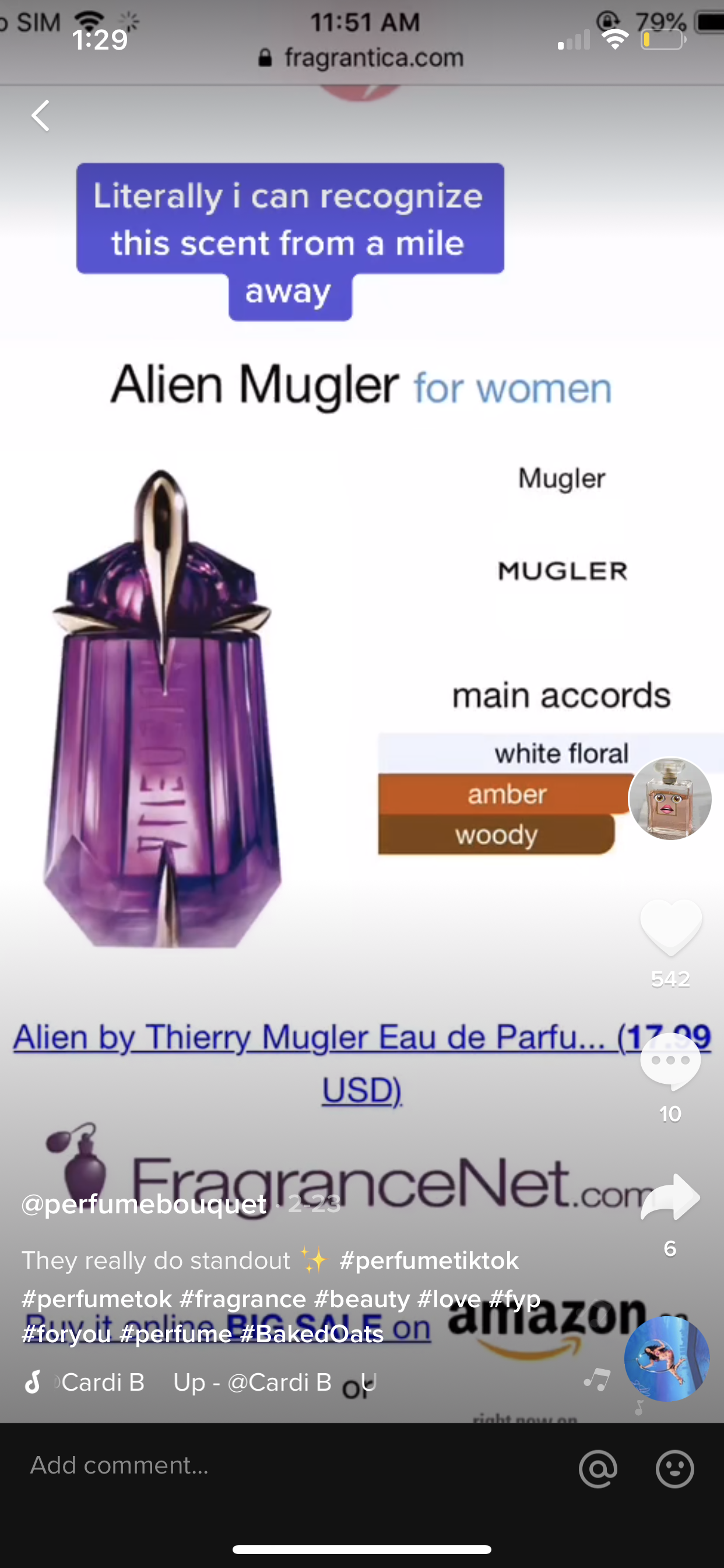This screenshot has width=724, height=1568.
Task: Open the comments bubble
Action: 670,1062
